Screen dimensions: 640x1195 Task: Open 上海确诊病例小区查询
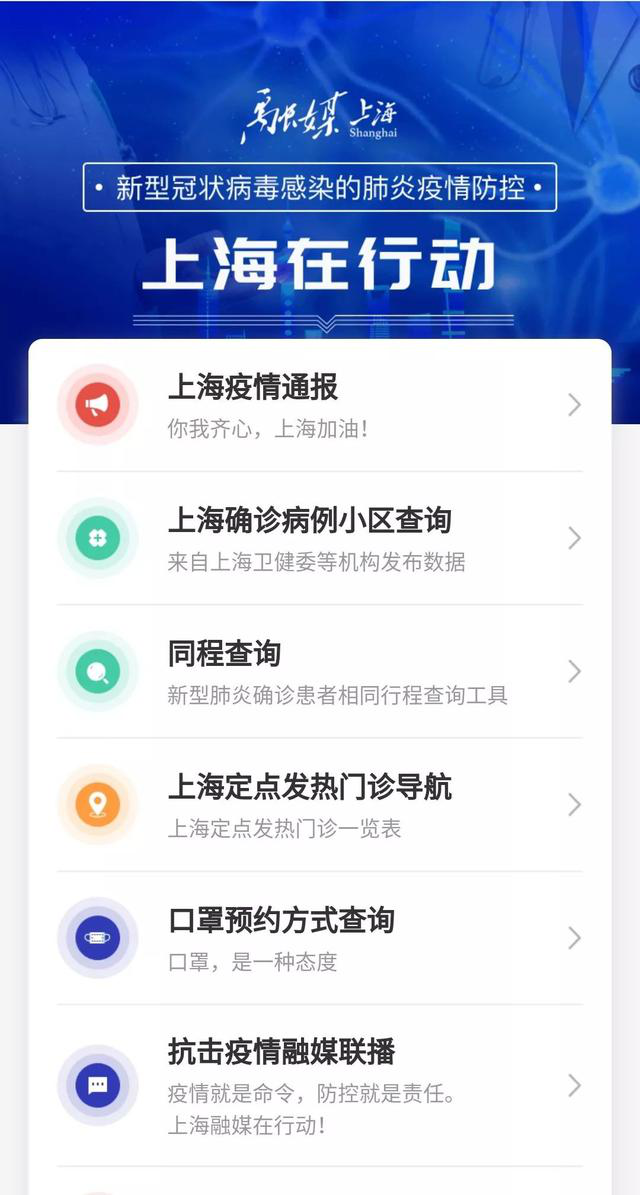(320, 538)
